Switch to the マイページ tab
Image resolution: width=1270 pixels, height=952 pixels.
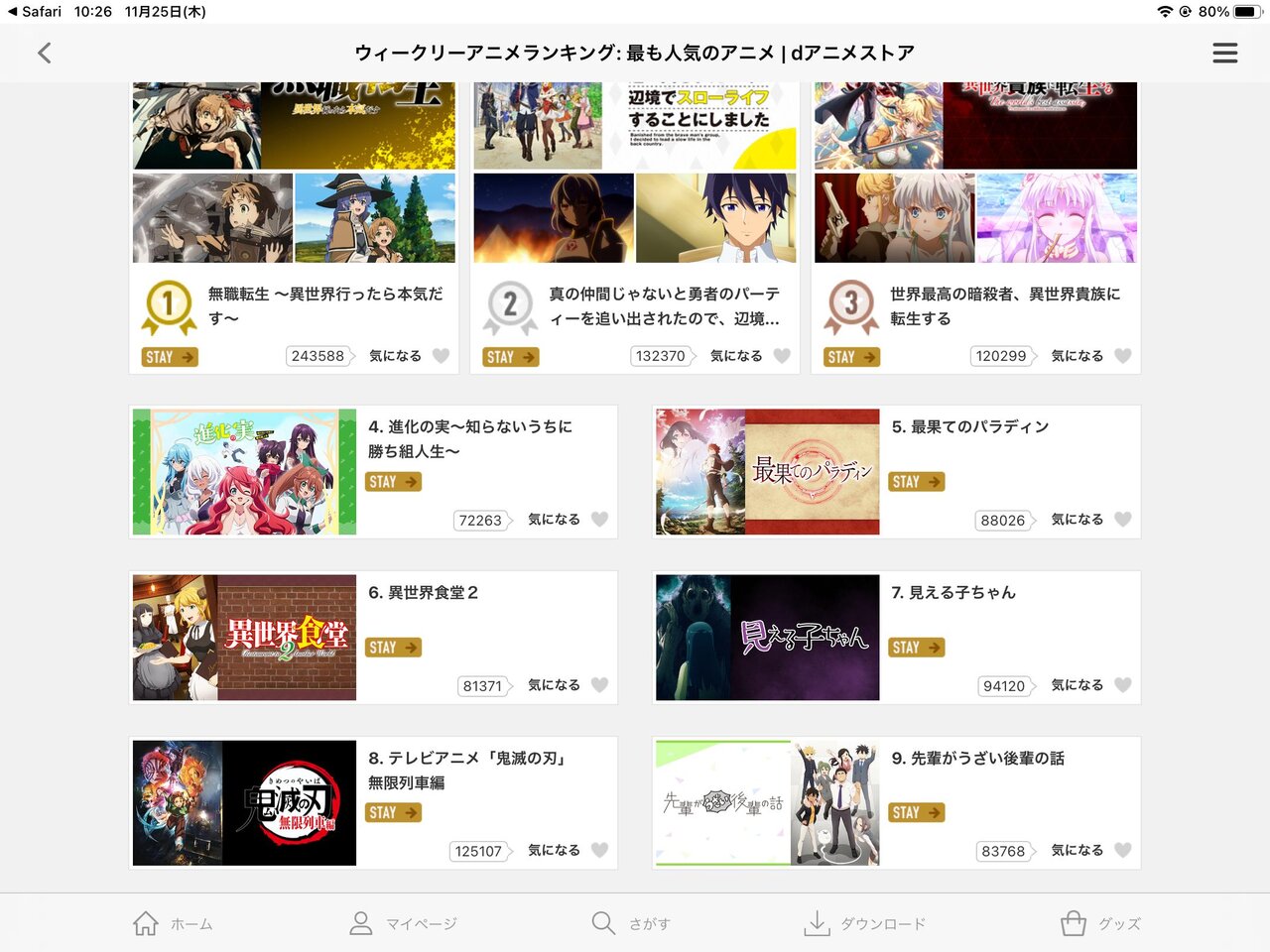pyautogui.click(x=403, y=923)
